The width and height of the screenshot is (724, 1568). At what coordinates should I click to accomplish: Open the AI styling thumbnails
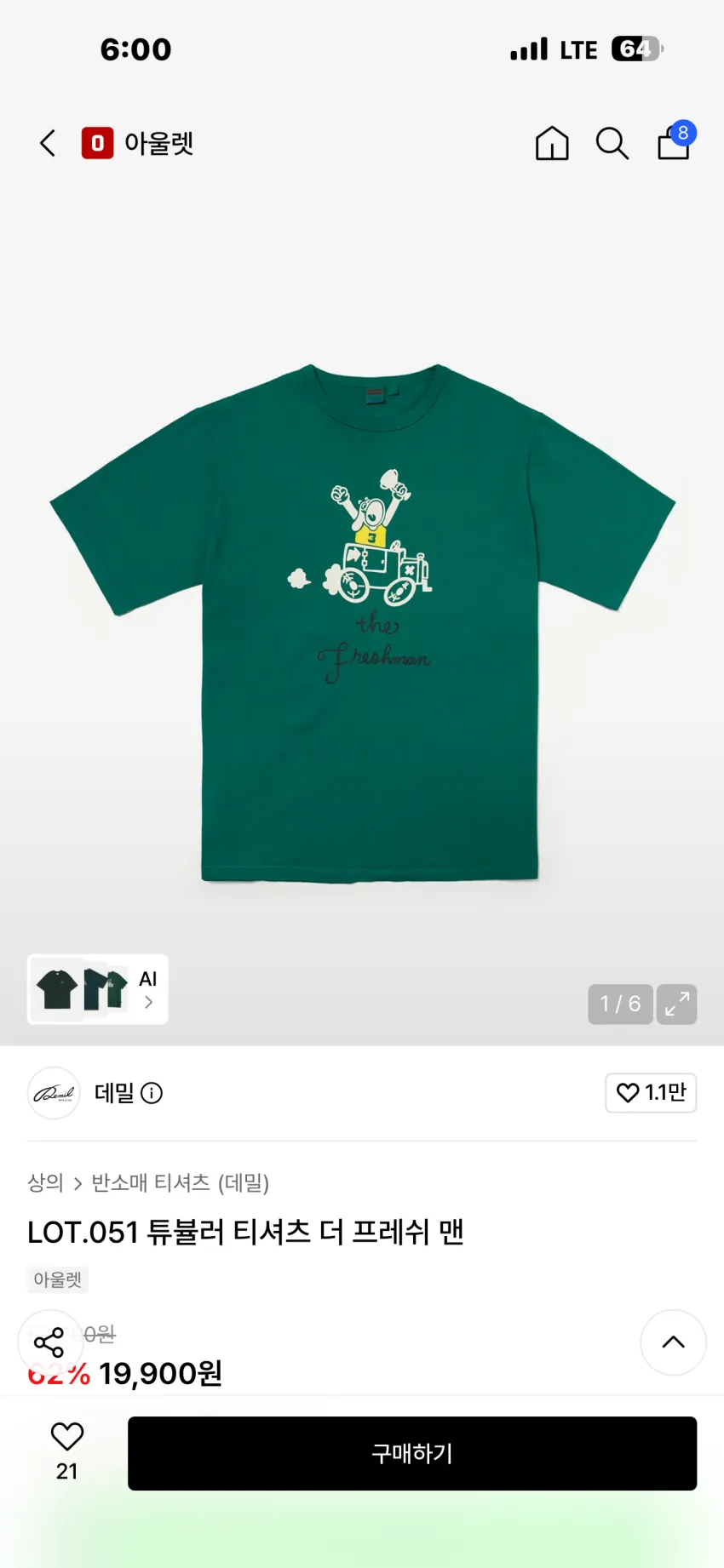(x=98, y=989)
